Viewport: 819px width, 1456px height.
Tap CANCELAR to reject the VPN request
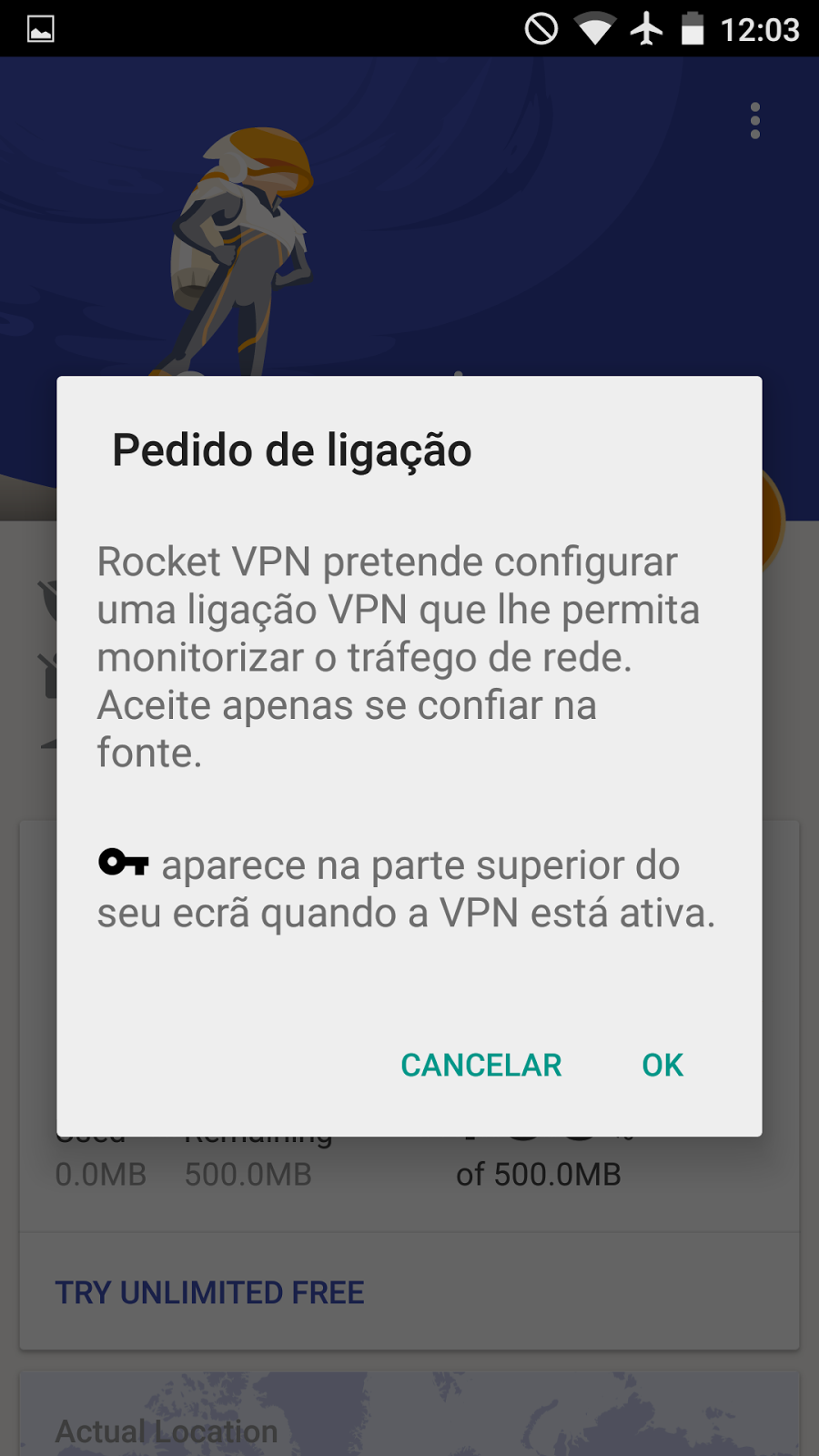480,1065
